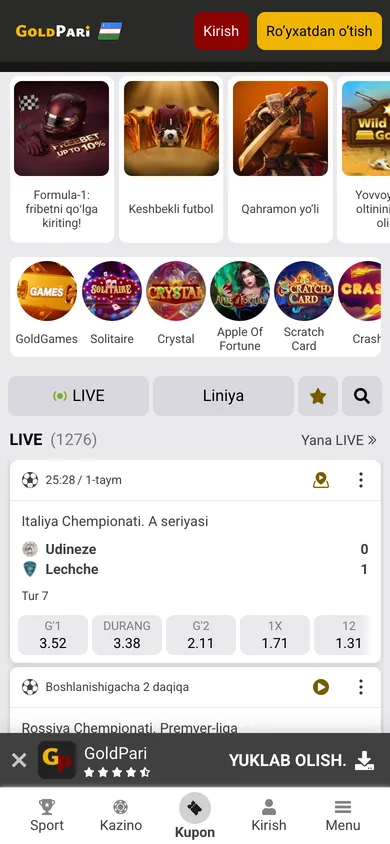Launch the Scratch Card game
The width and height of the screenshot is (390, 844).
click(304, 307)
